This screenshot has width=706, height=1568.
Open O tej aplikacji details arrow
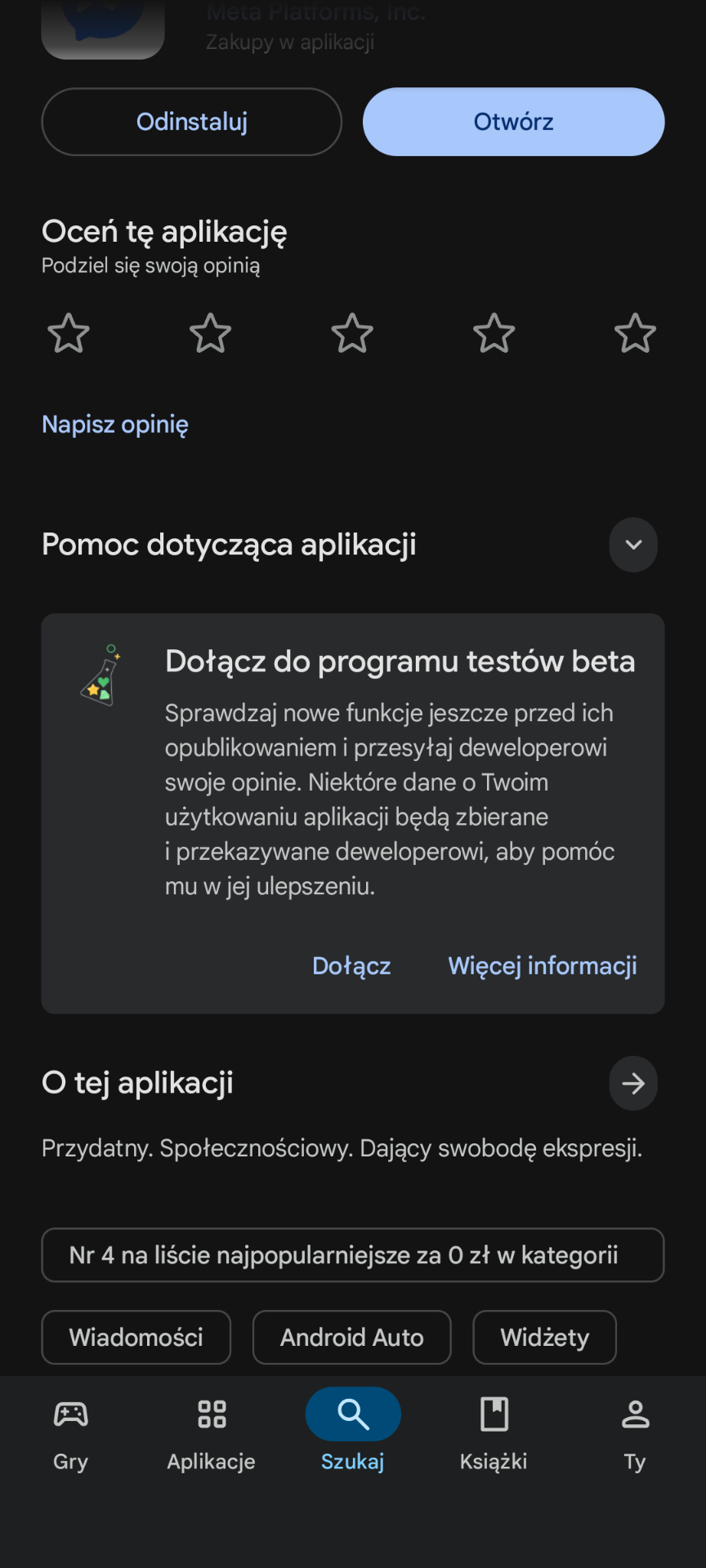coord(632,1084)
